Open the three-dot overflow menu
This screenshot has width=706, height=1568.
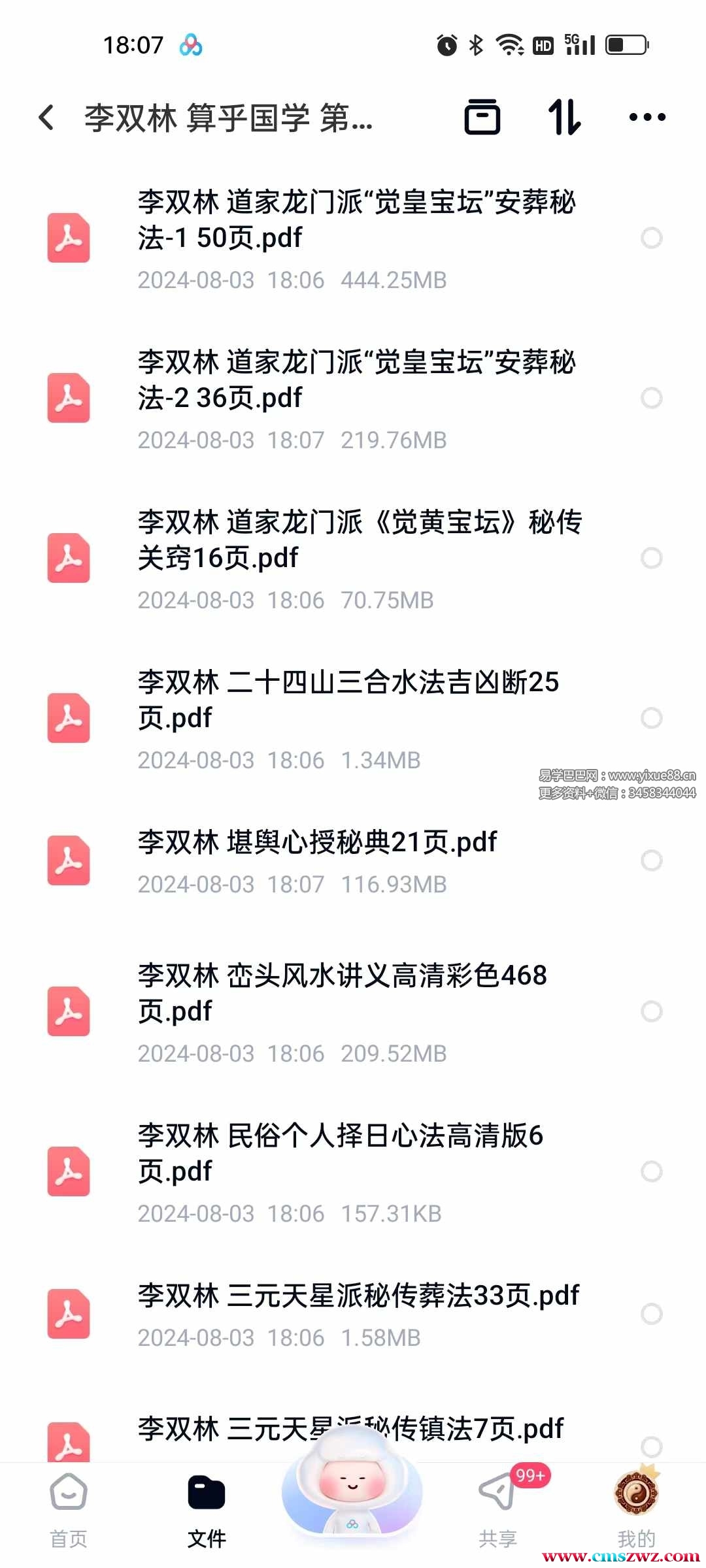pos(647,118)
